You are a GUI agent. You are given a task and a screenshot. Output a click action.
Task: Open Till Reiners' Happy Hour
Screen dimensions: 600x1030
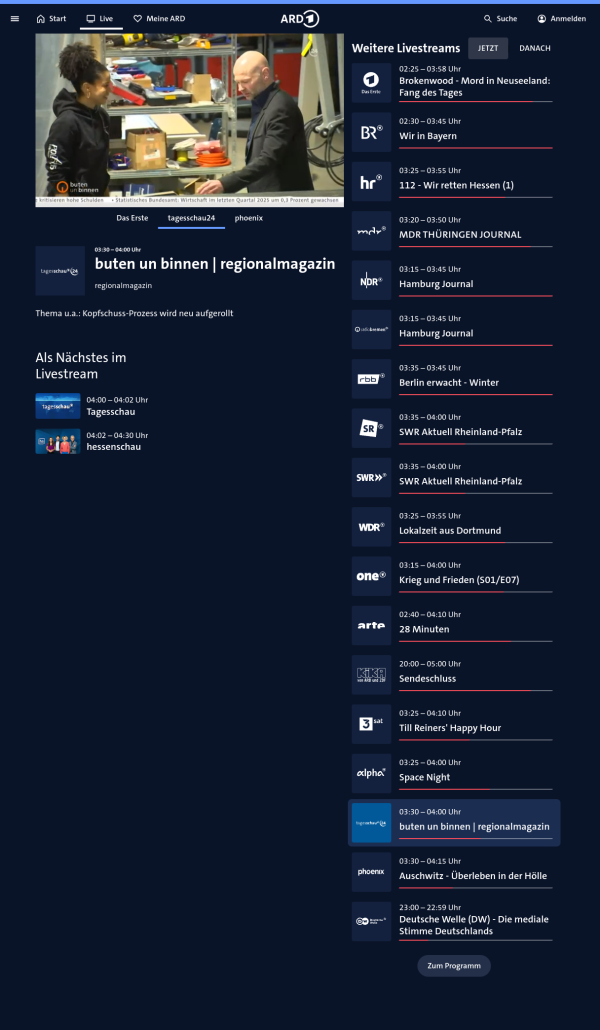(x=450, y=727)
